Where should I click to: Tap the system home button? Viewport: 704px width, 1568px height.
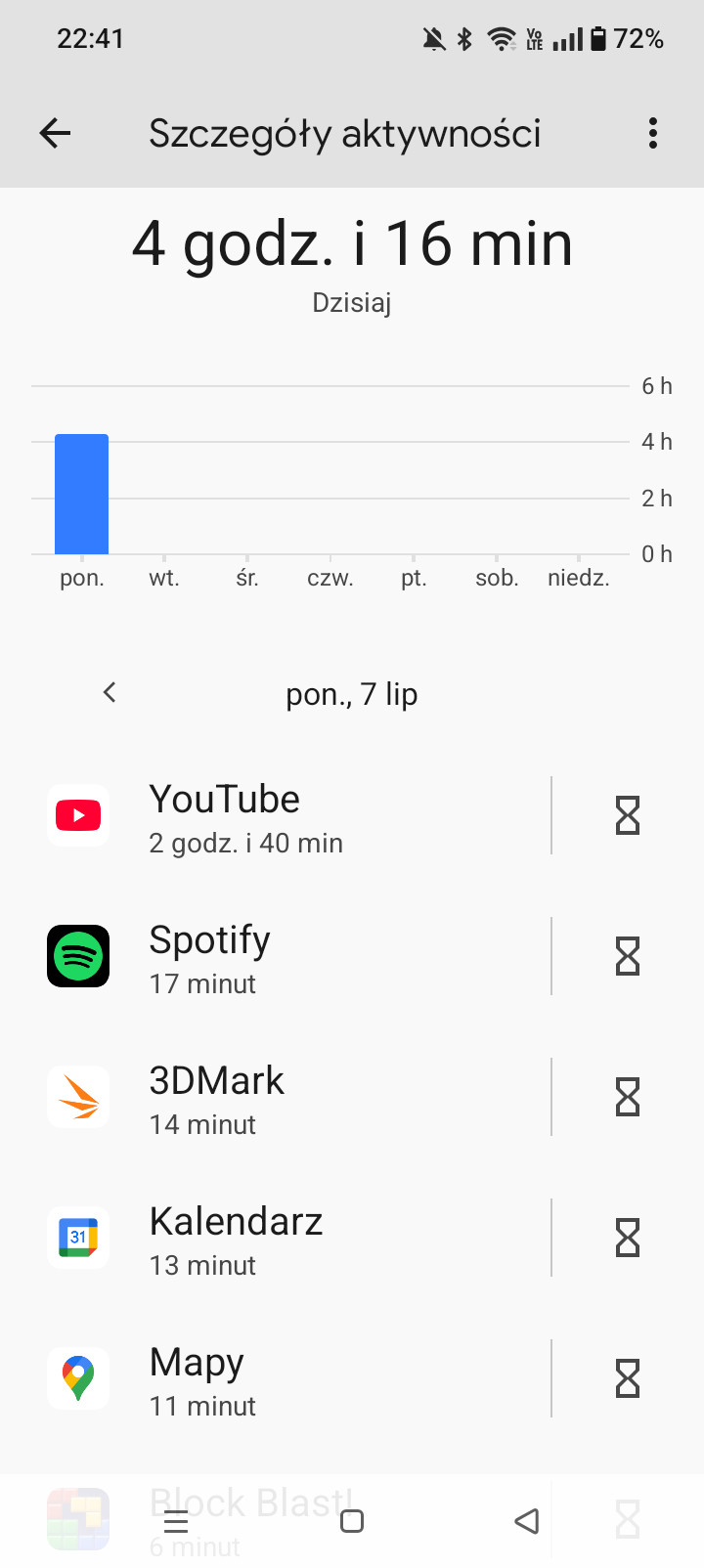[352, 1521]
